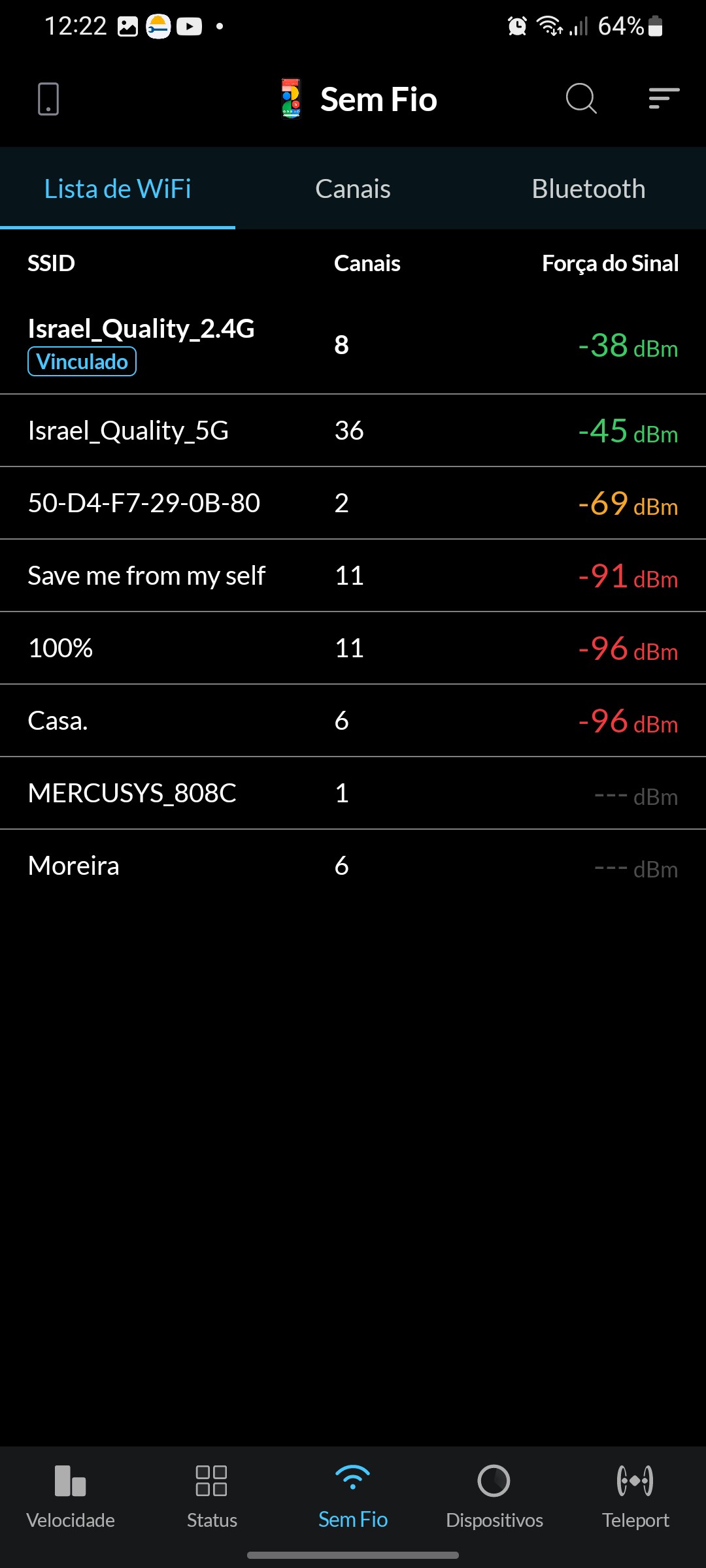This screenshot has width=706, height=1568.
Task: Select the Lista de WiFi tab
Action: (x=118, y=189)
